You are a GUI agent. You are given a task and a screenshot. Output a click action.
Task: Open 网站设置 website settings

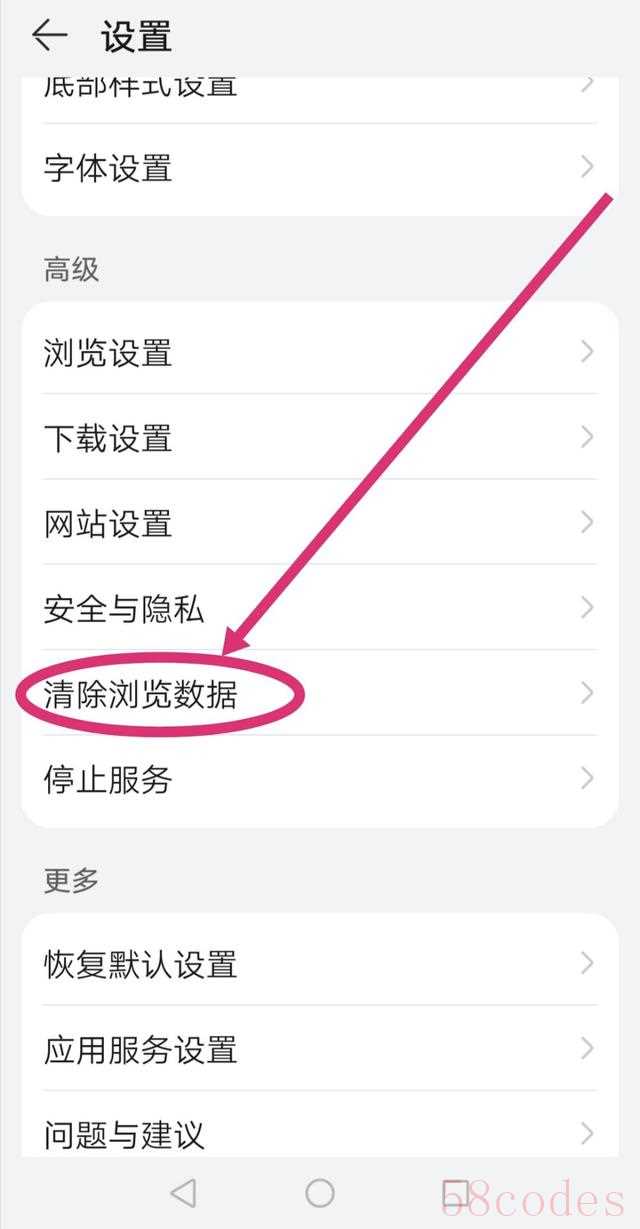320,523
